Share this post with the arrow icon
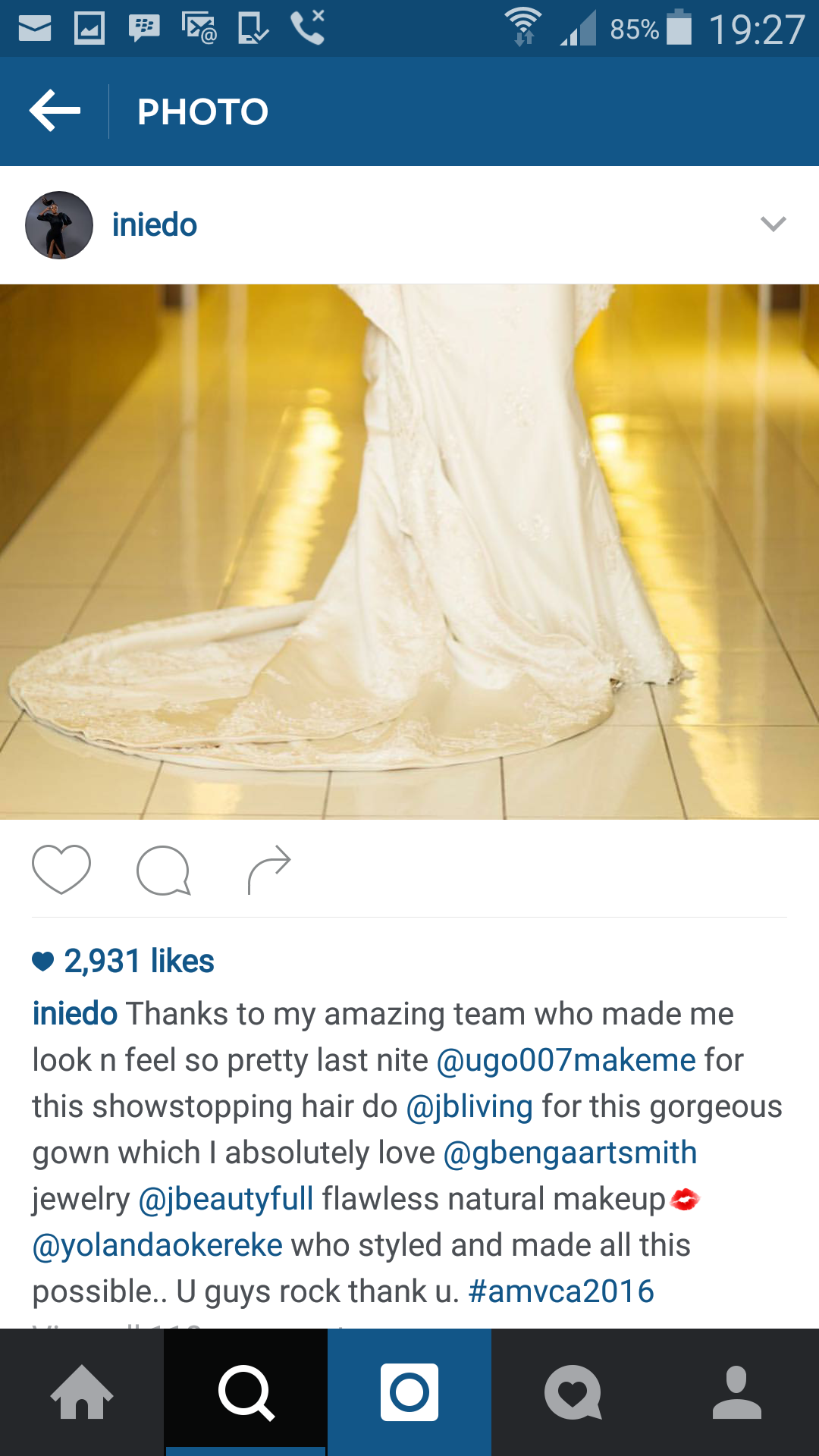Screen dimensions: 819x1456 click(269, 870)
